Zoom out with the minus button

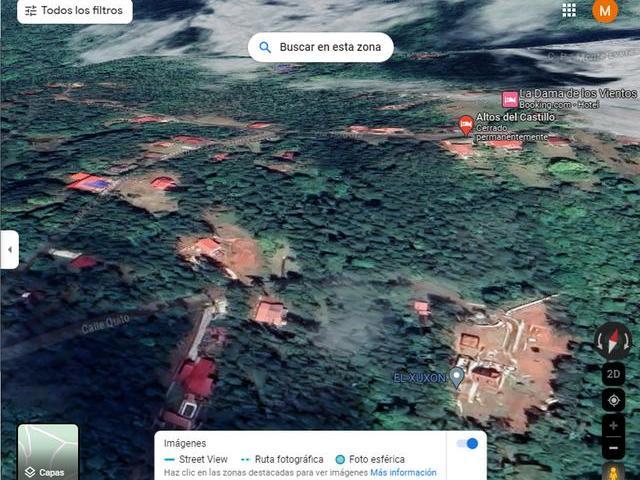click(x=614, y=450)
